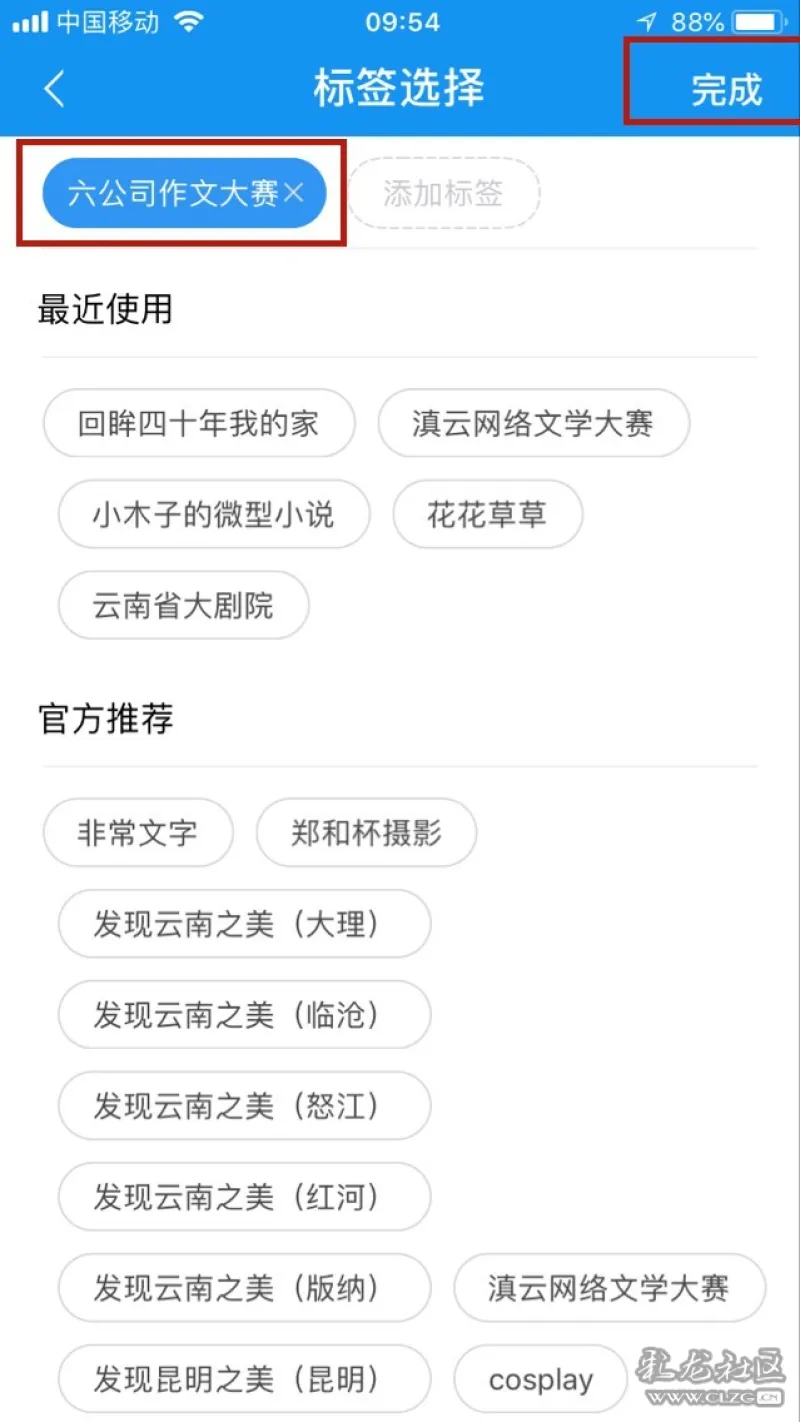Screen dimensions: 800x1422
Task: Choose 滇云网络文学大赛 under 官方推荐
Action: click(609, 1287)
